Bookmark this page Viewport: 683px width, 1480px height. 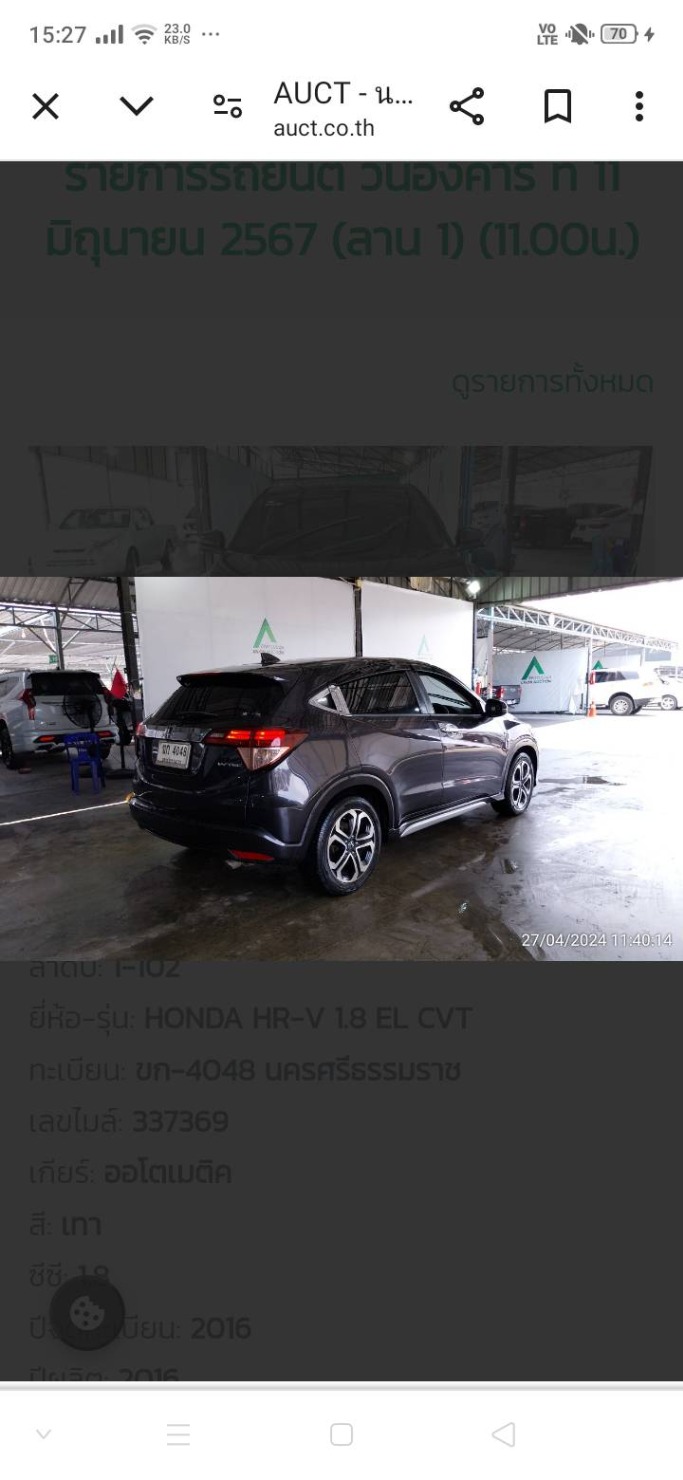click(557, 106)
